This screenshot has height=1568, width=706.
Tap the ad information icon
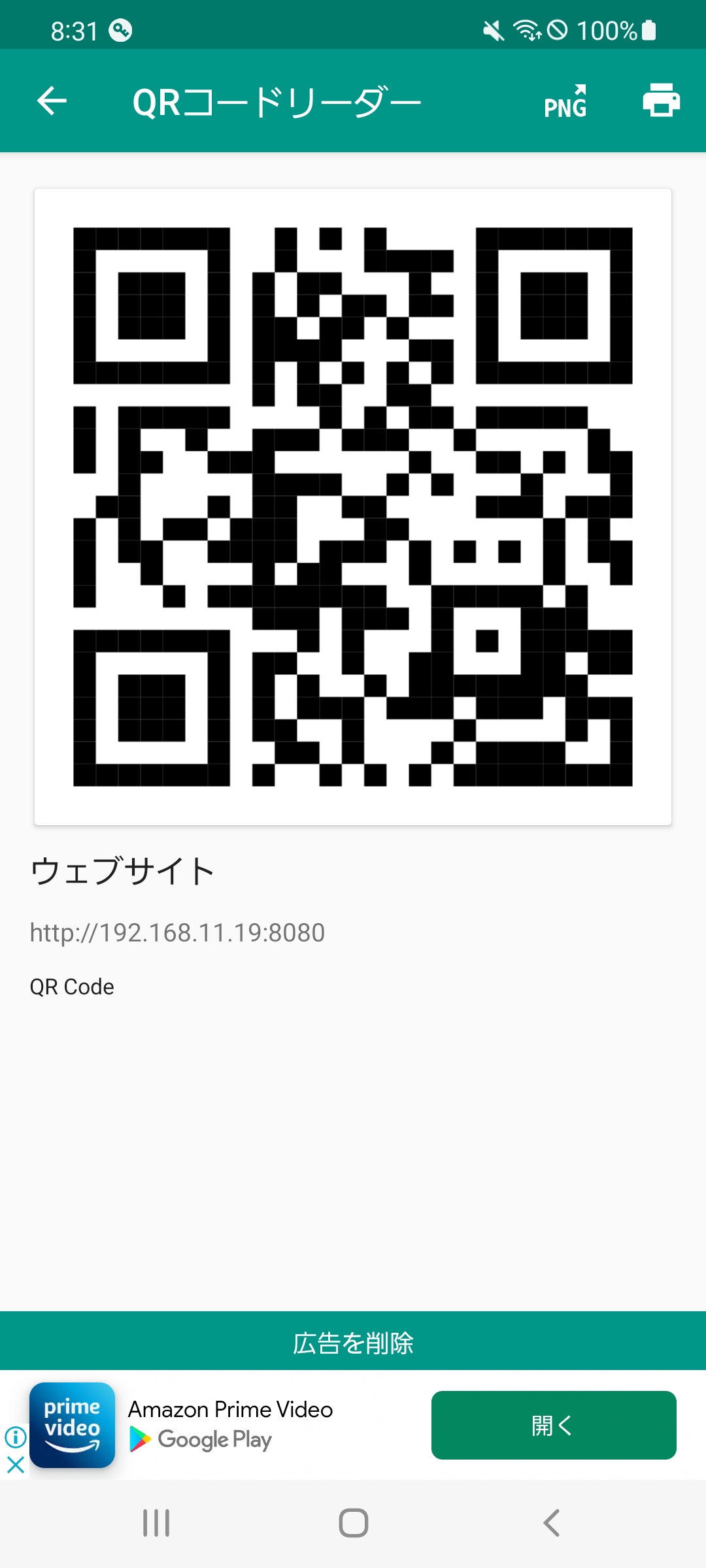click(14, 1437)
